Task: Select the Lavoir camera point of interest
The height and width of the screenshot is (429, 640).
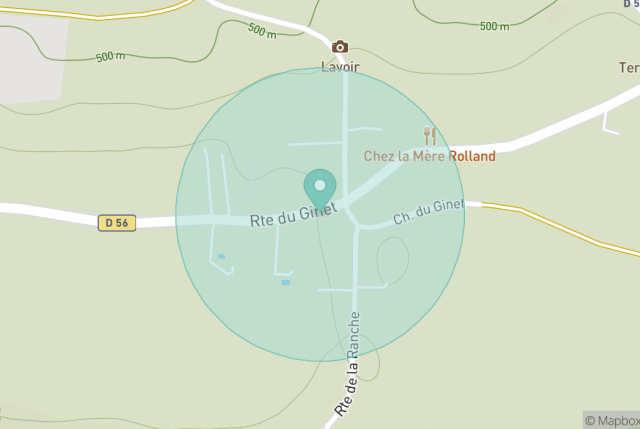Action: (340, 47)
